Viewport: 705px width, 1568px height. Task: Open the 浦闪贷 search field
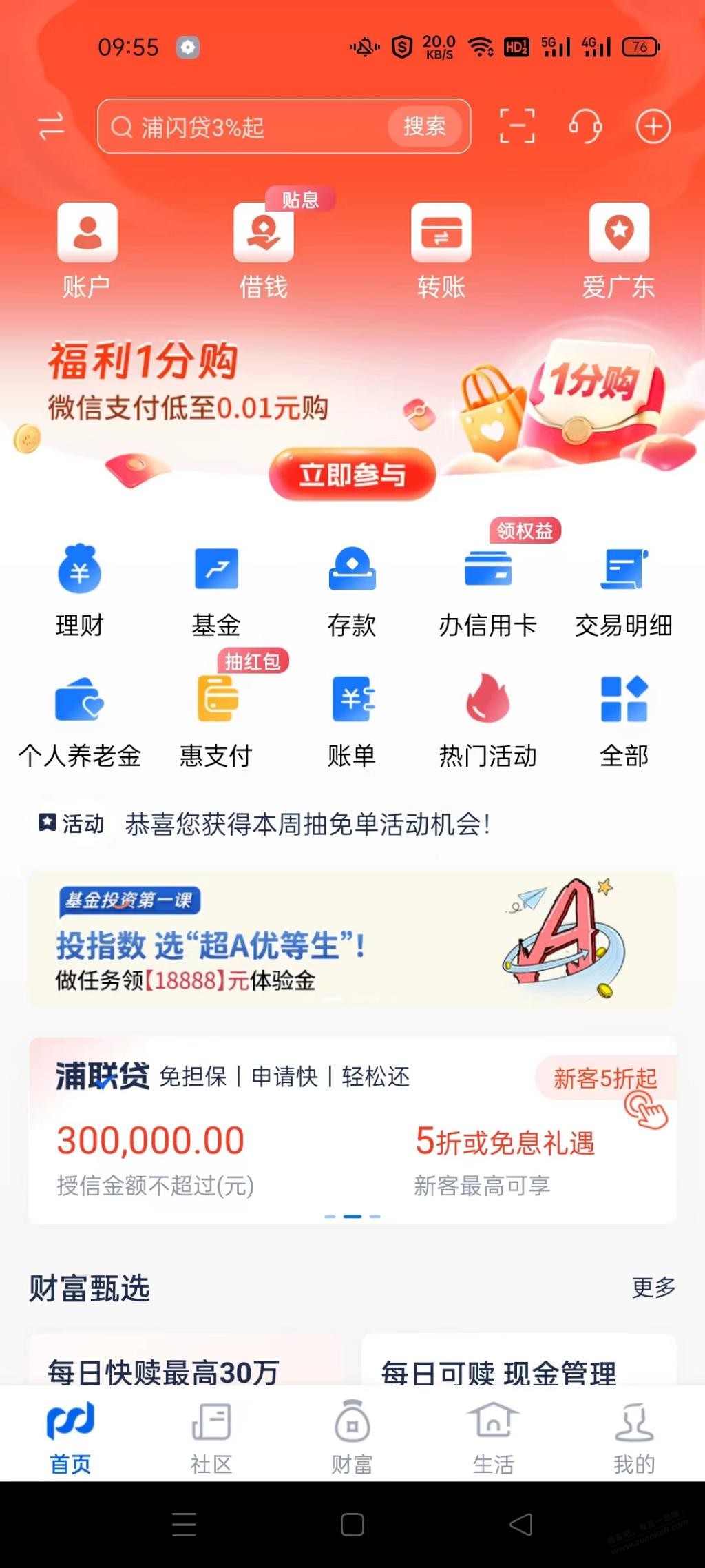click(x=248, y=127)
